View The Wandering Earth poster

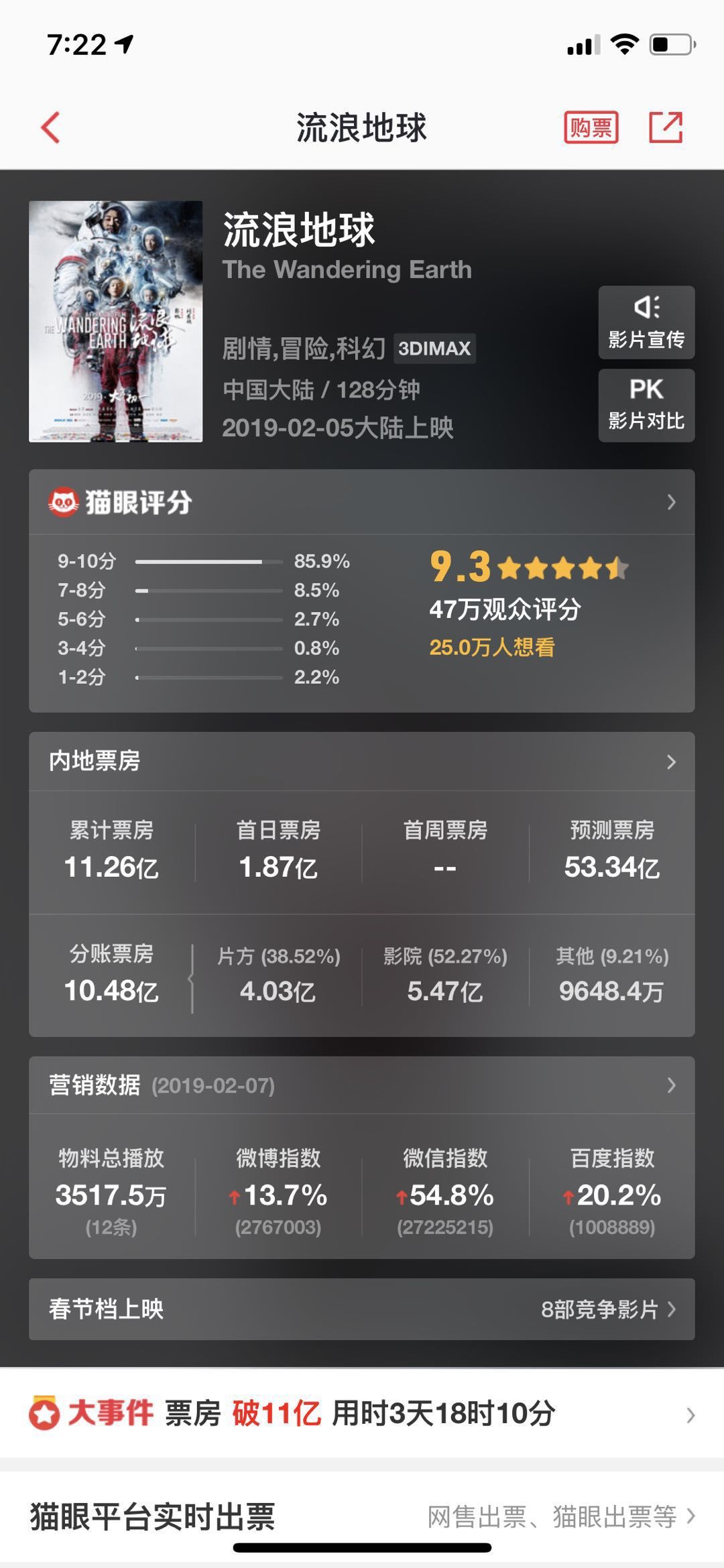pyautogui.click(x=115, y=322)
